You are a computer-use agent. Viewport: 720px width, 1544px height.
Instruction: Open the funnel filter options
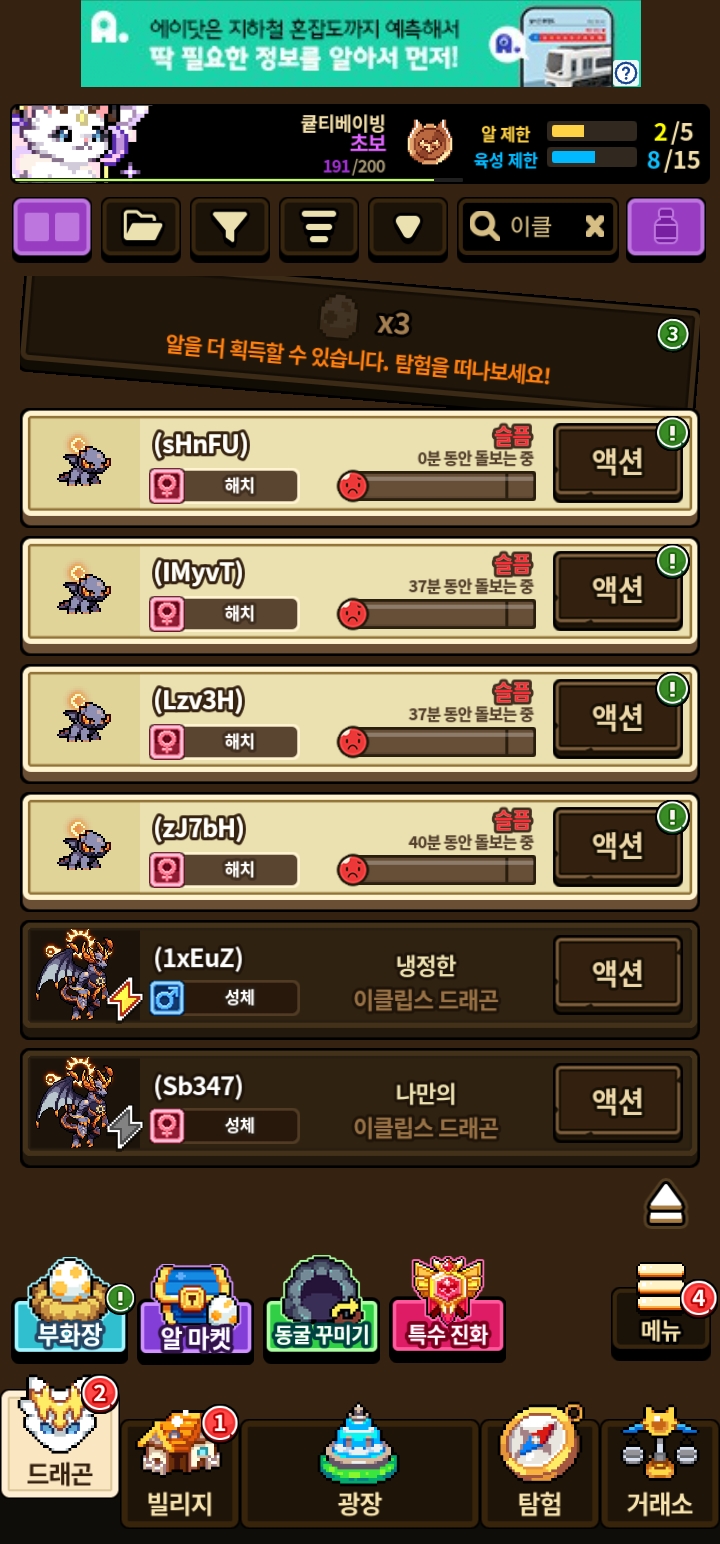pyautogui.click(x=230, y=228)
